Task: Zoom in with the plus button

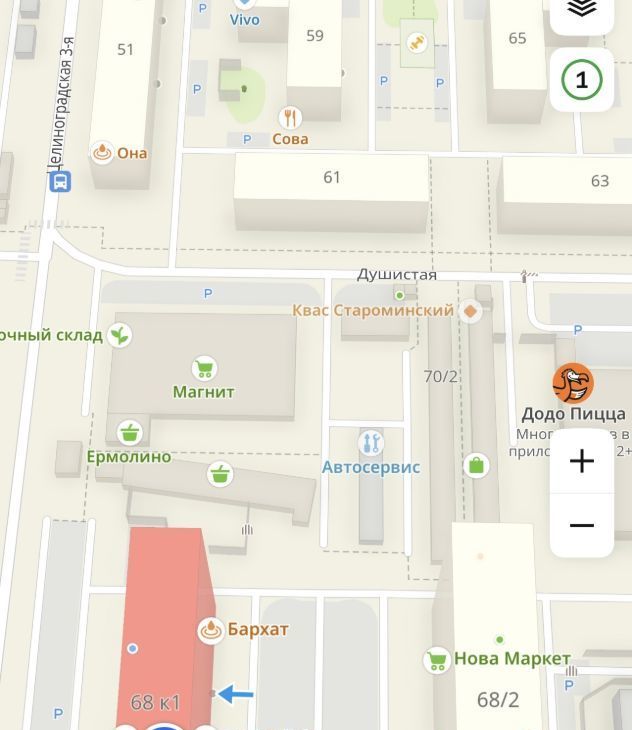Action: pyautogui.click(x=581, y=461)
